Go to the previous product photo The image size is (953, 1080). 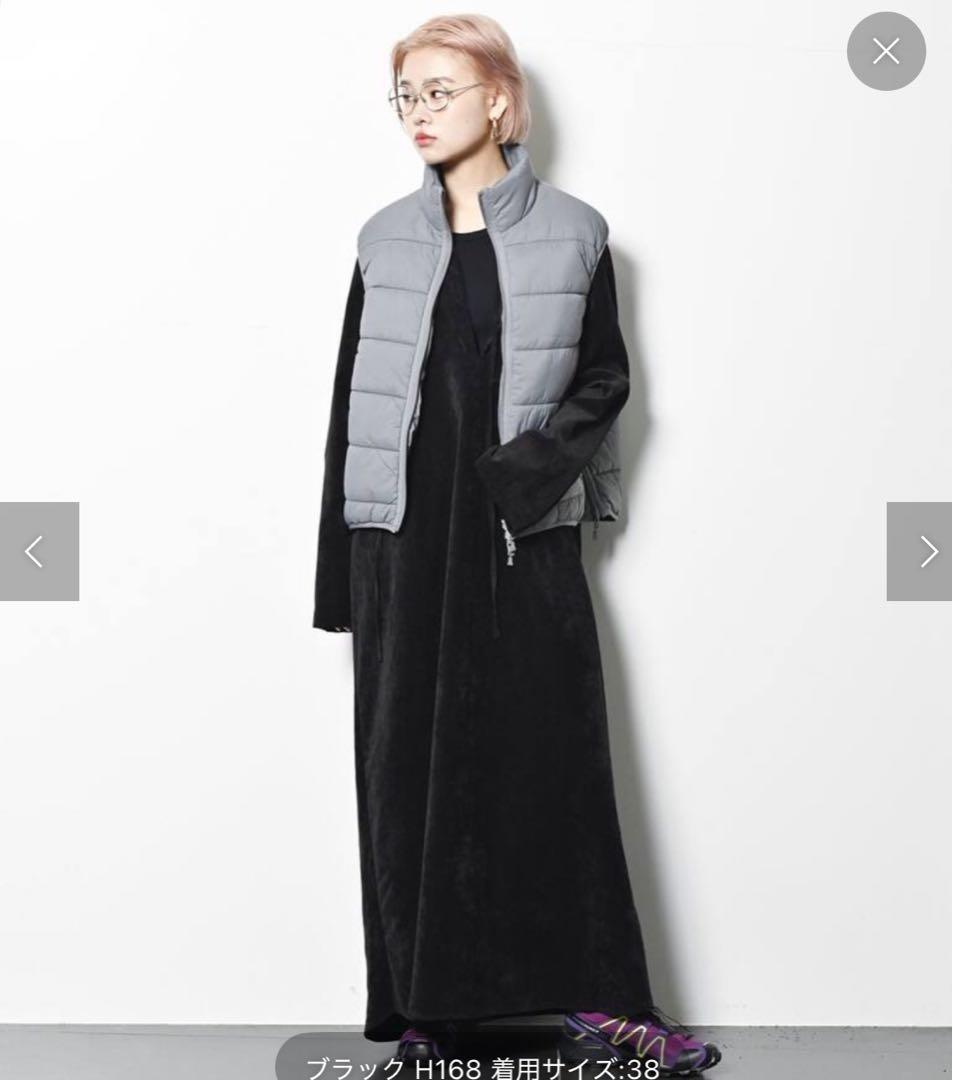coord(38,551)
